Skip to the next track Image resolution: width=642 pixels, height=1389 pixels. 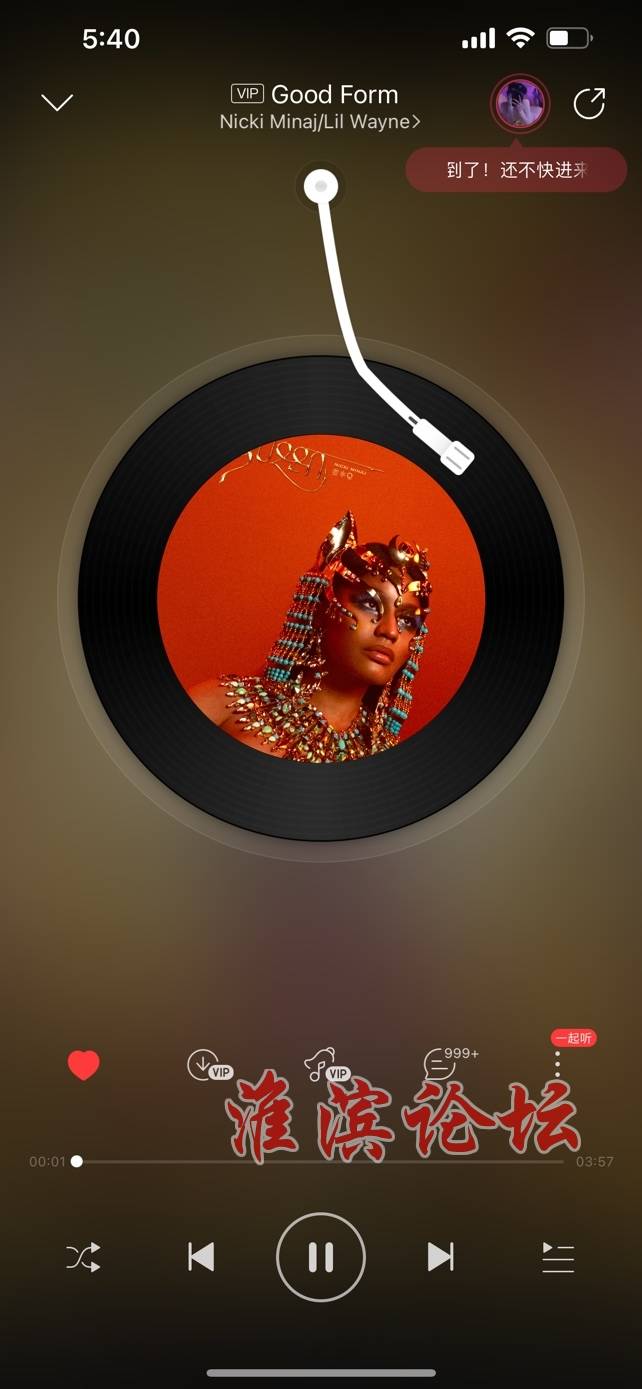[x=440, y=1257]
